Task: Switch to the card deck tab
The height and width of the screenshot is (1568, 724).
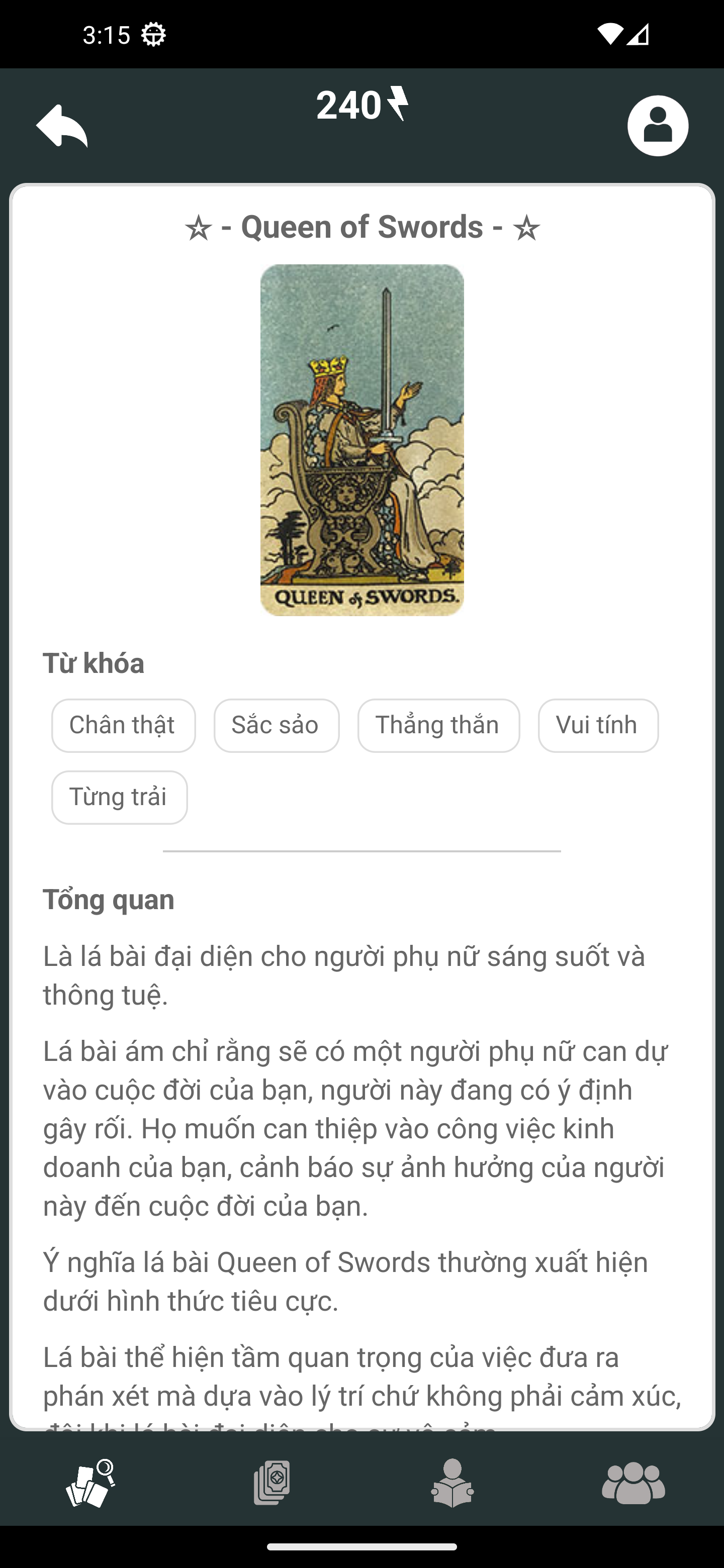Action: (x=271, y=1484)
